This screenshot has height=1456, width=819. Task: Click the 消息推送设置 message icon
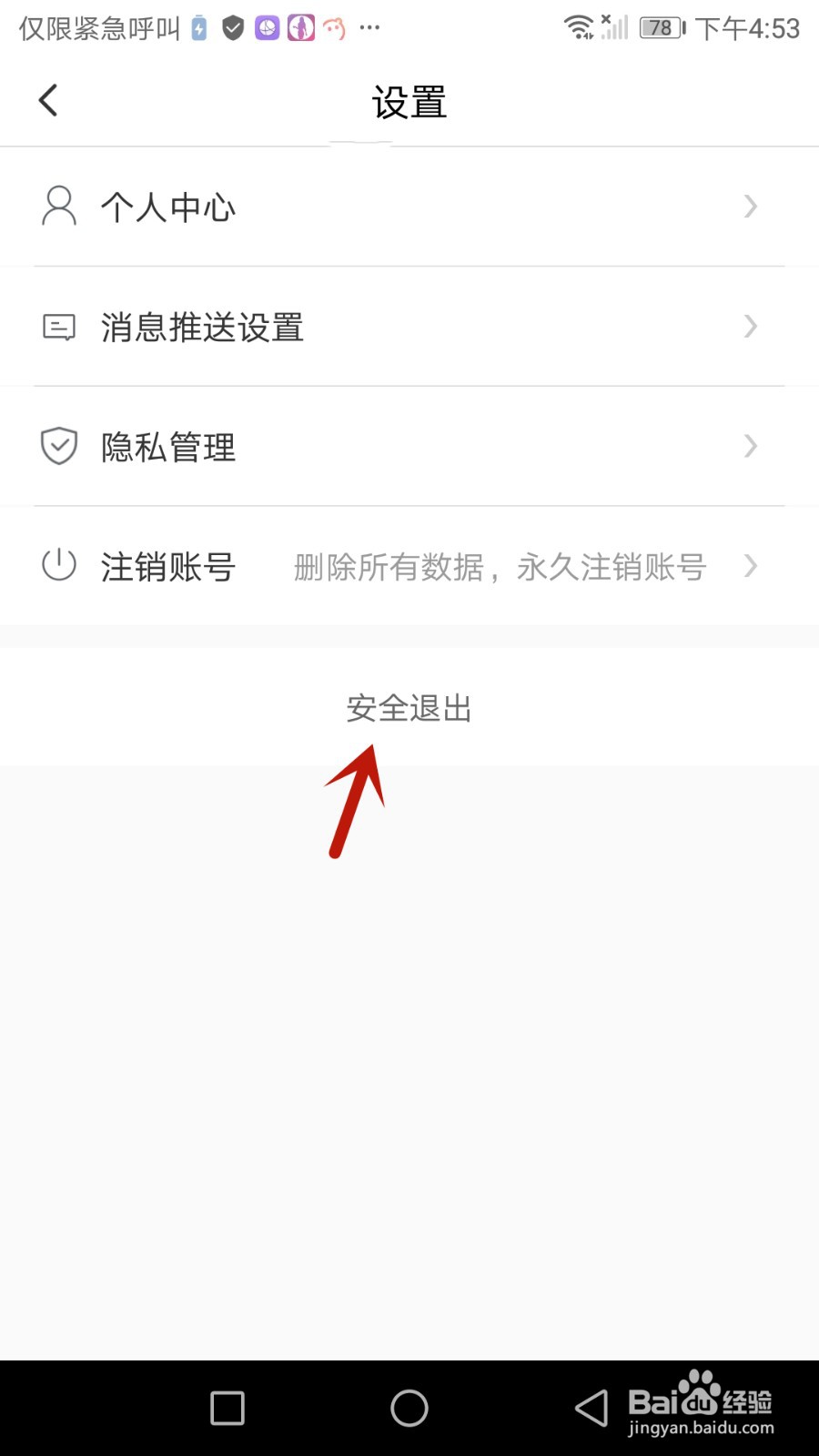(x=58, y=327)
